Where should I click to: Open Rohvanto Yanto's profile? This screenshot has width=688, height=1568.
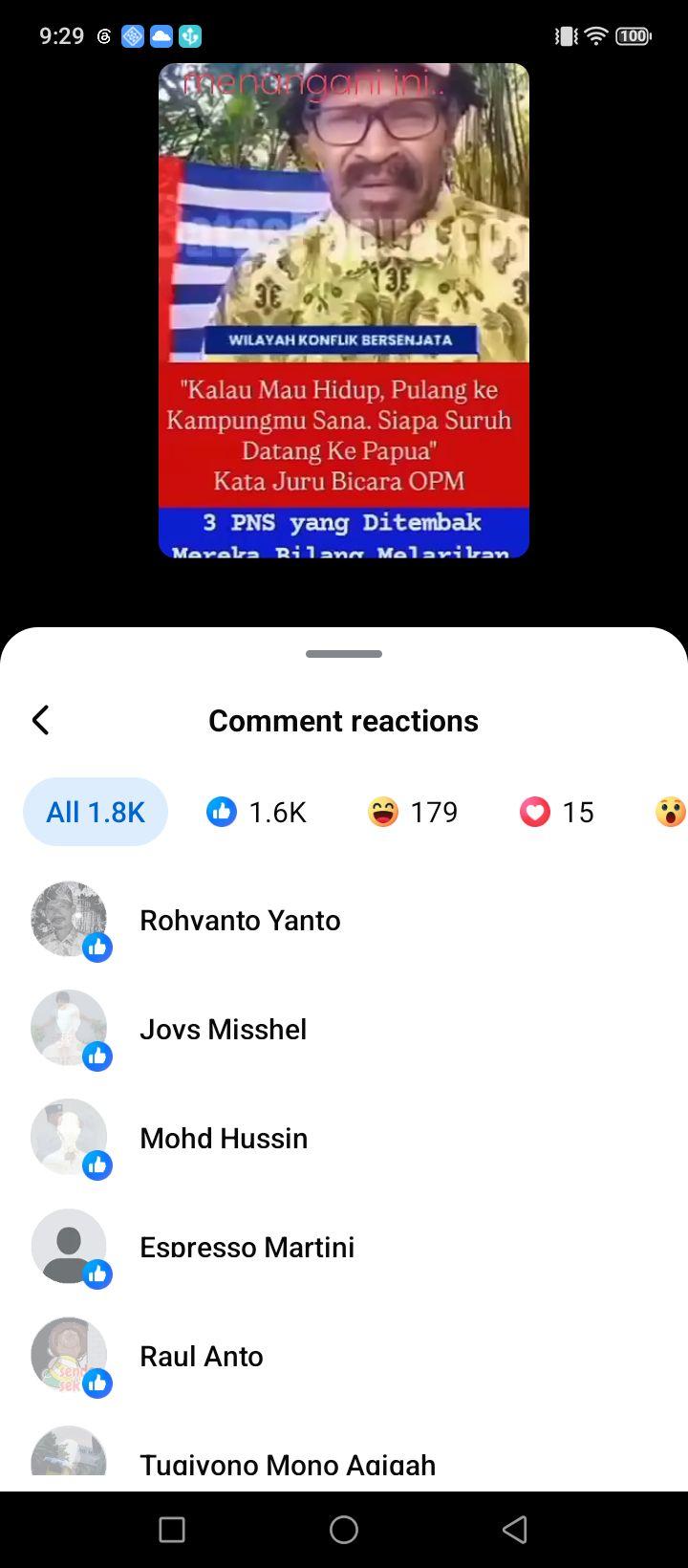344,920
